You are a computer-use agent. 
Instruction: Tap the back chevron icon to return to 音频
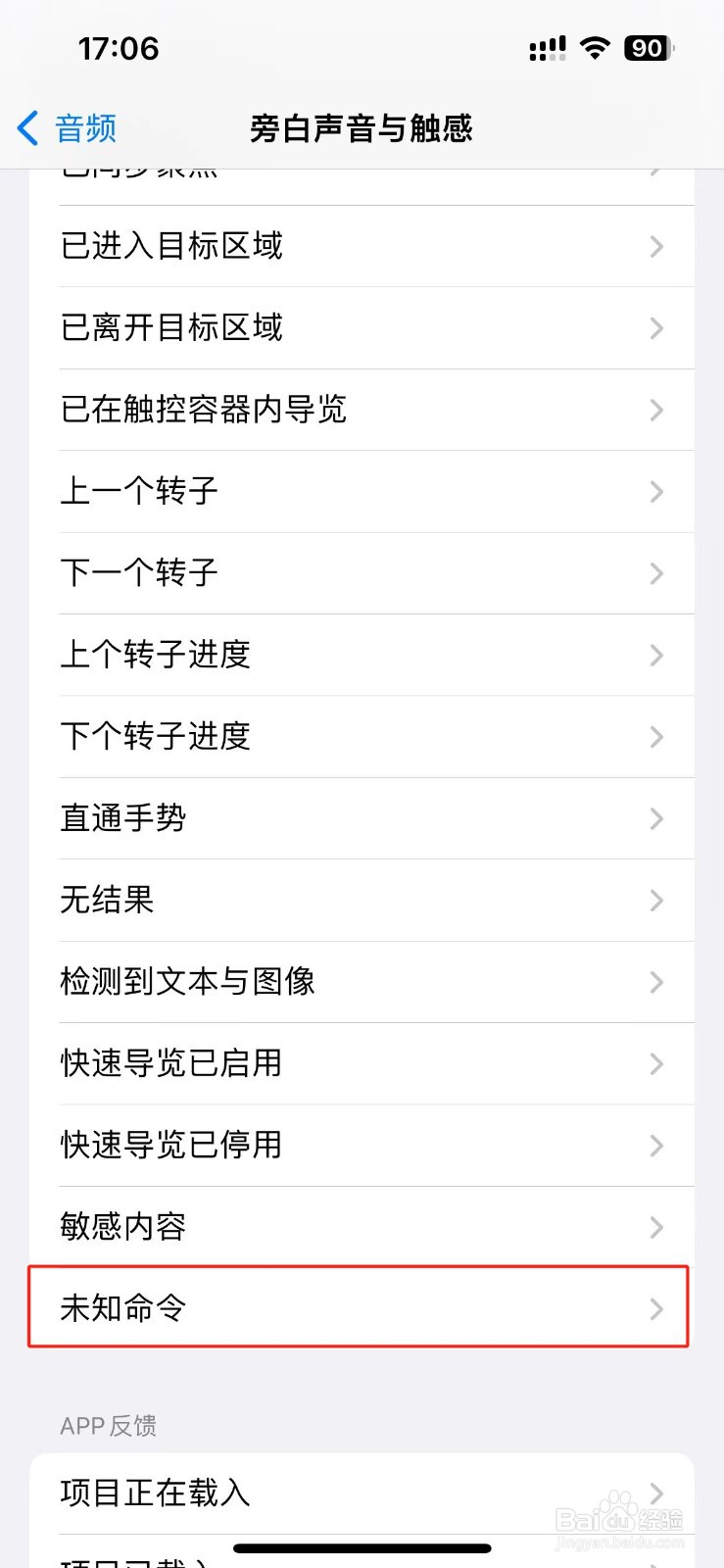24,127
